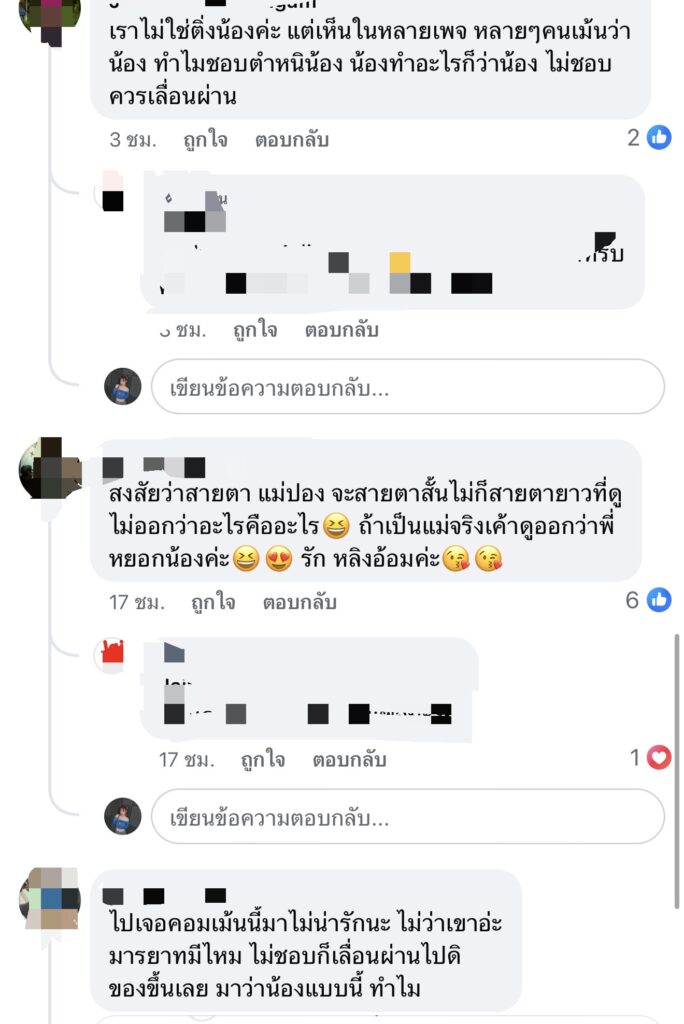Like the comment posted 3 ชม. ago
The width and height of the screenshot is (684, 1024).
click(x=205, y=140)
